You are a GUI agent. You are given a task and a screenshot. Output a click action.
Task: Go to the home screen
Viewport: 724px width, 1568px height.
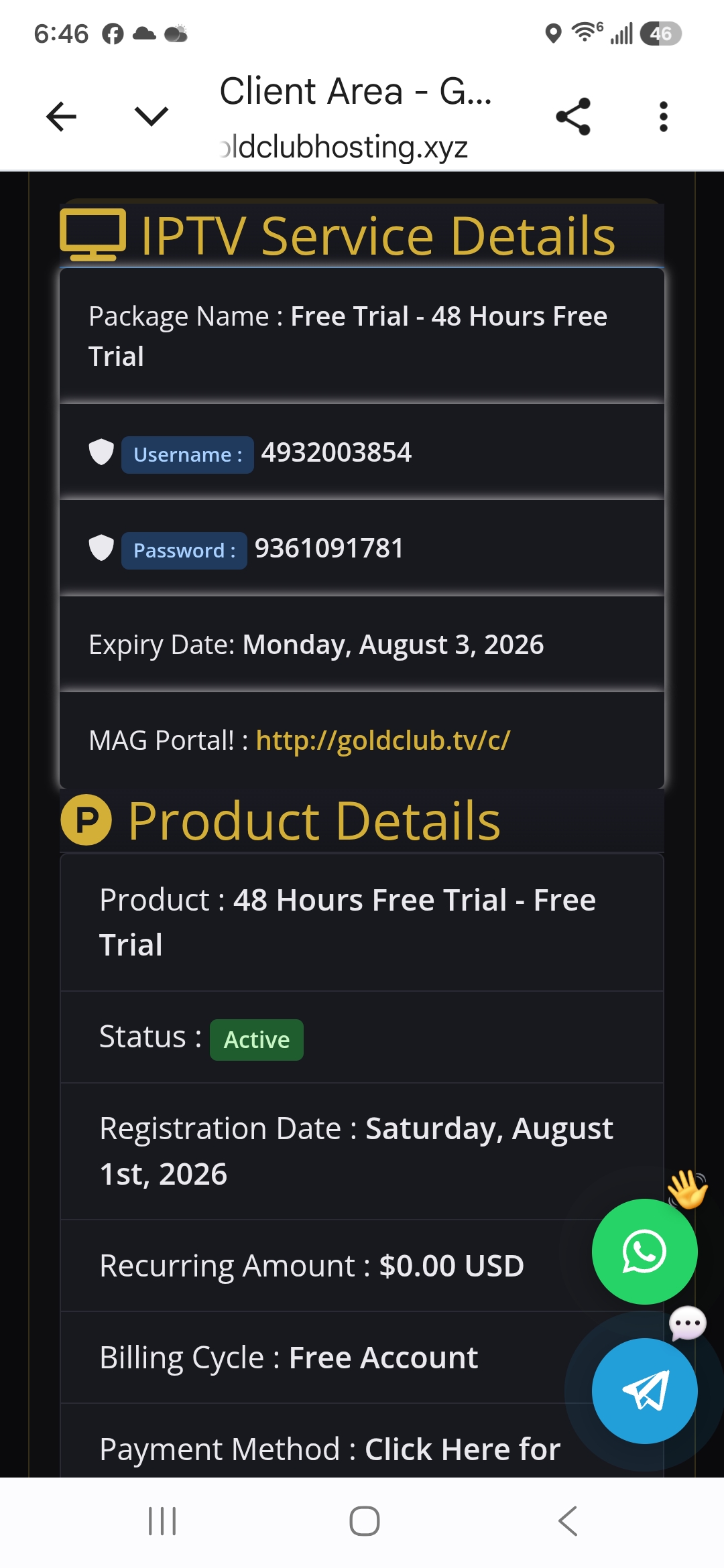[x=365, y=1520]
